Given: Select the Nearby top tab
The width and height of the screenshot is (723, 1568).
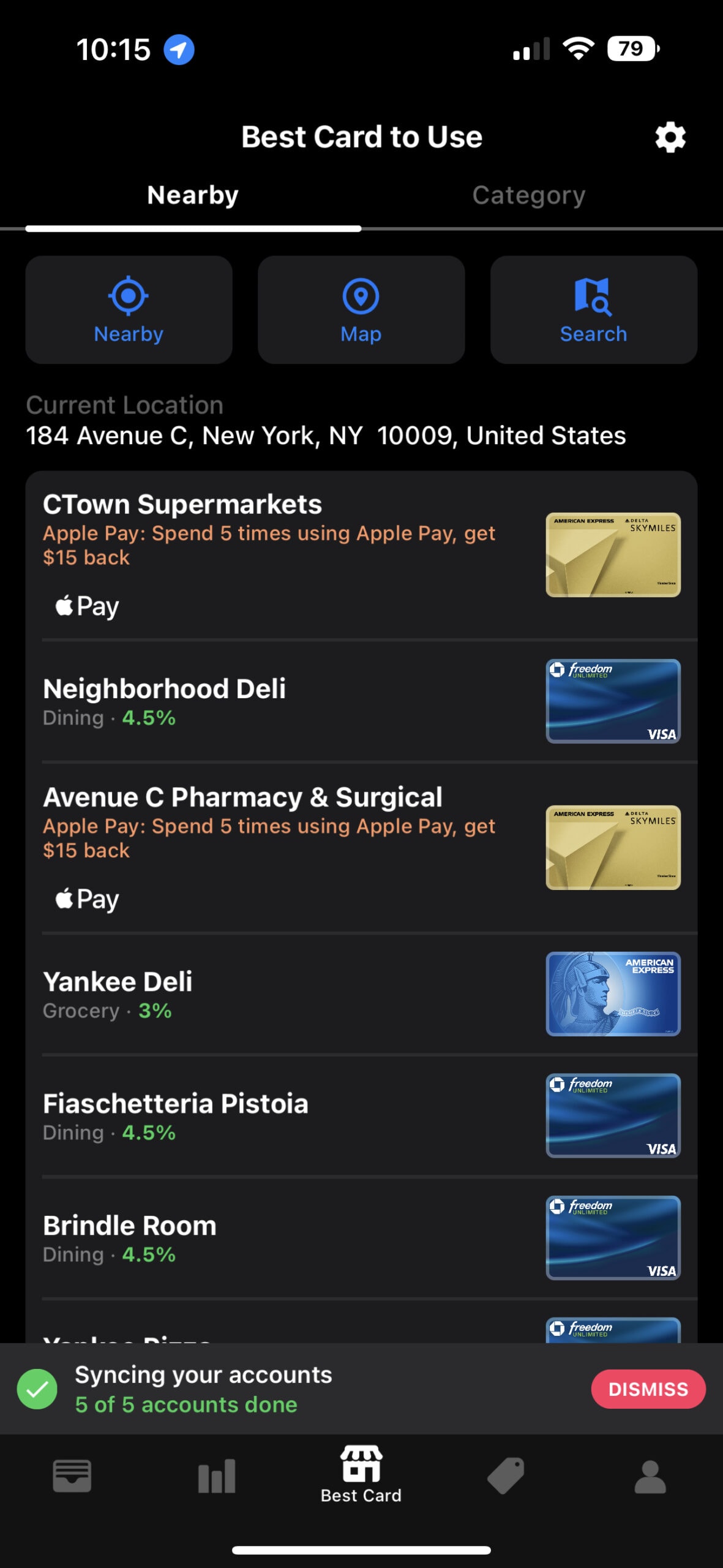Looking at the screenshot, I should coord(193,196).
